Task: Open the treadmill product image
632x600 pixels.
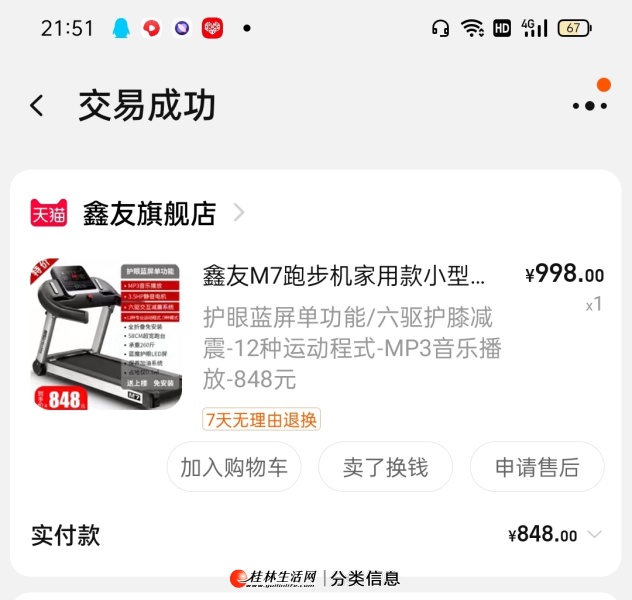Action: click(106, 334)
